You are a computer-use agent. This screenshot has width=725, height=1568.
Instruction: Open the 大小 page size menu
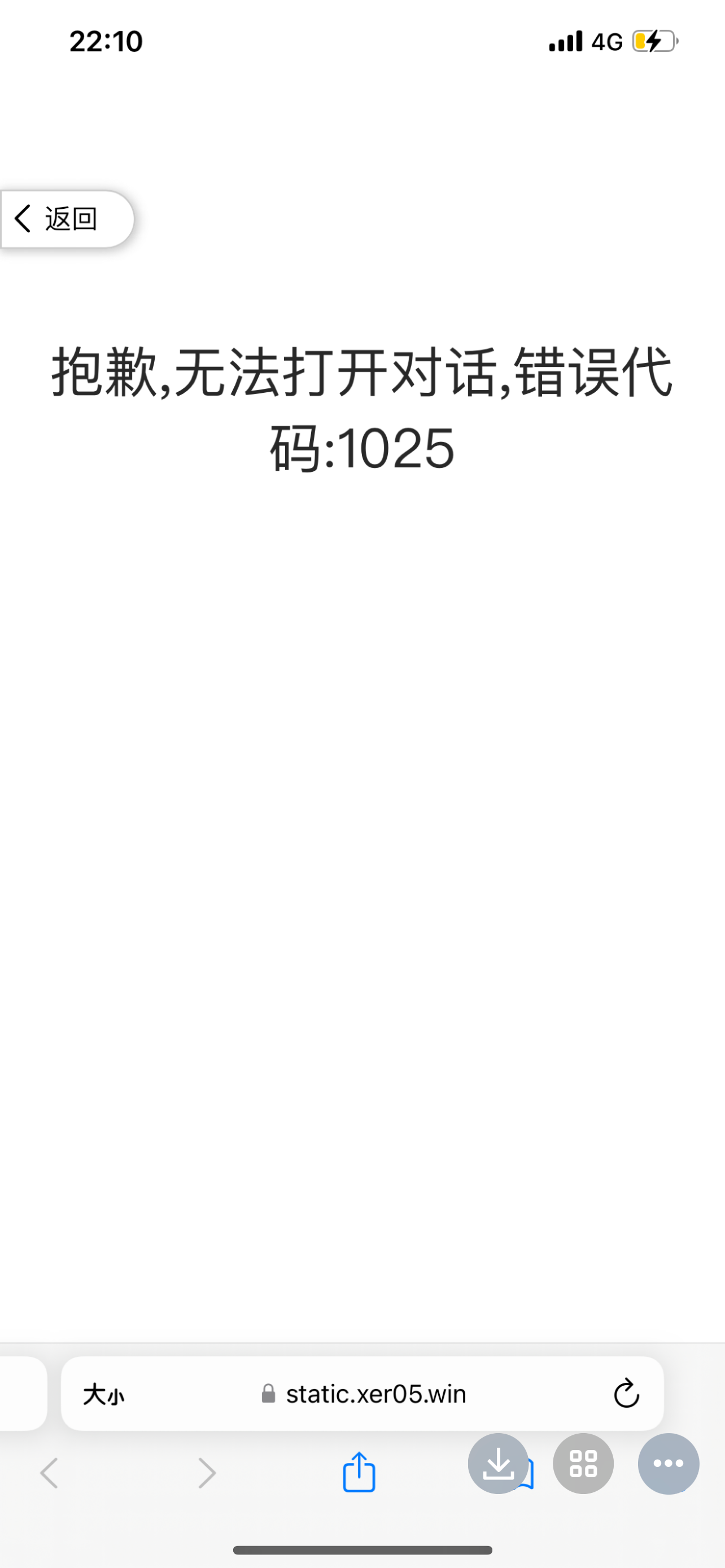pyautogui.click(x=103, y=1394)
